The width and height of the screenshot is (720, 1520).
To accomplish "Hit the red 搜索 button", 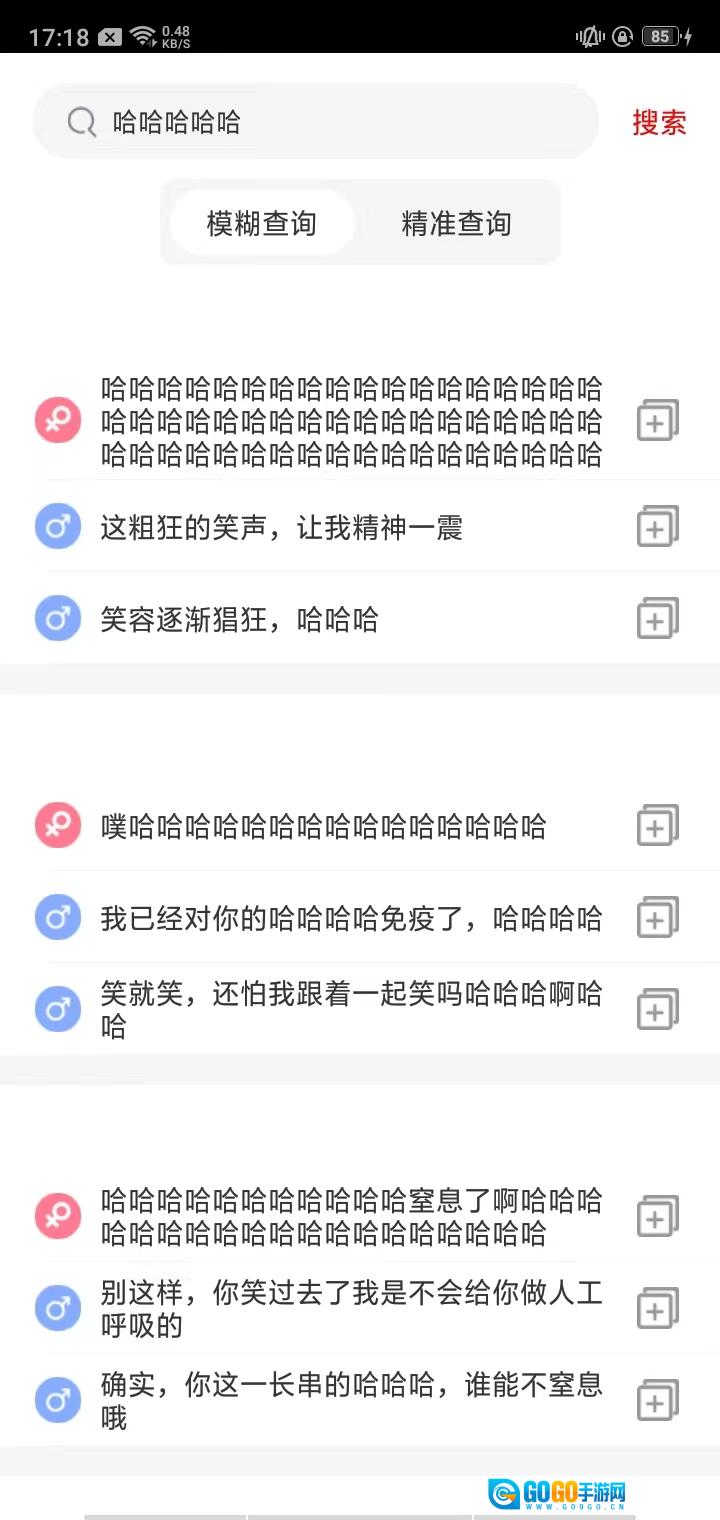I will click(x=659, y=123).
